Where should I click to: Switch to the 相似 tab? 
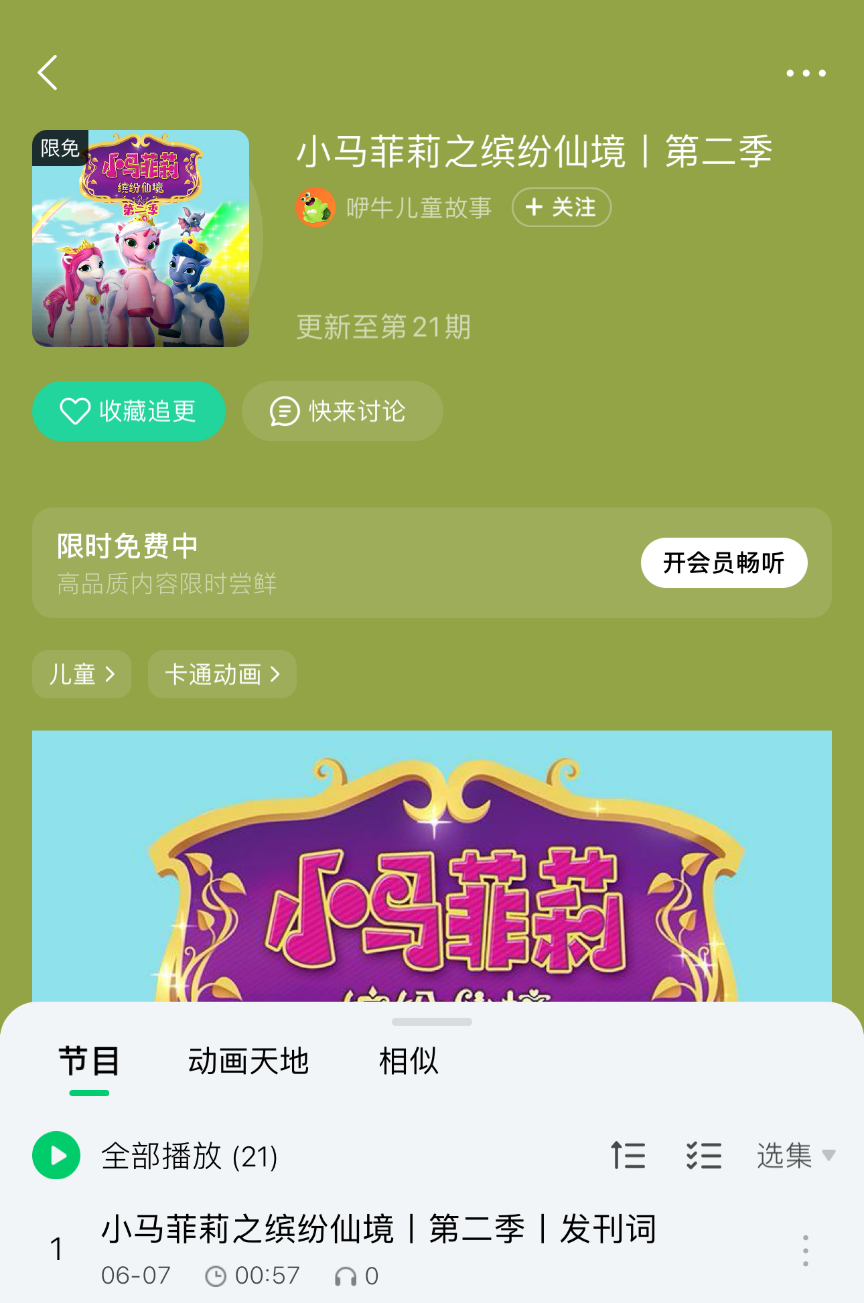coord(408,1061)
